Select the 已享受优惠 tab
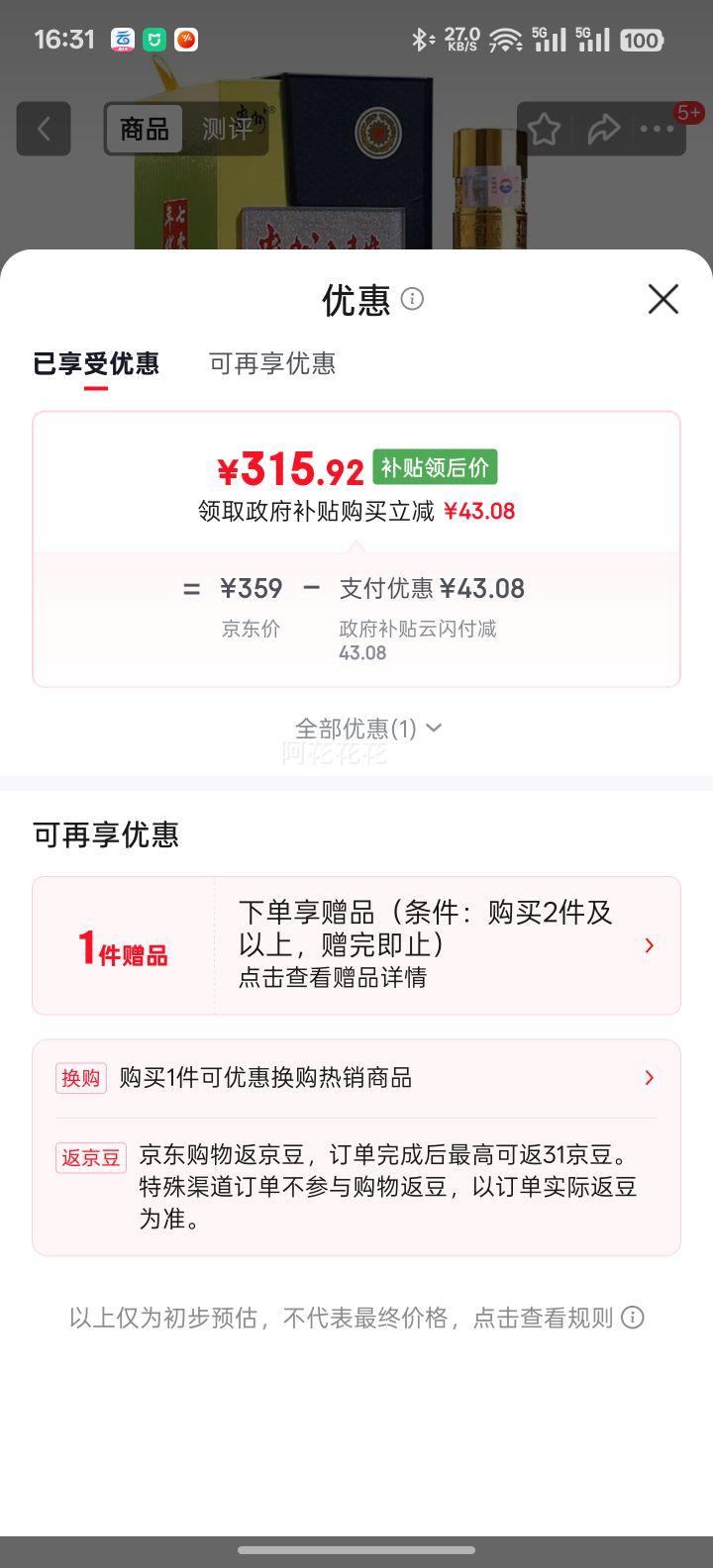Screen dimensions: 713x1568 click(x=95, y=363)
